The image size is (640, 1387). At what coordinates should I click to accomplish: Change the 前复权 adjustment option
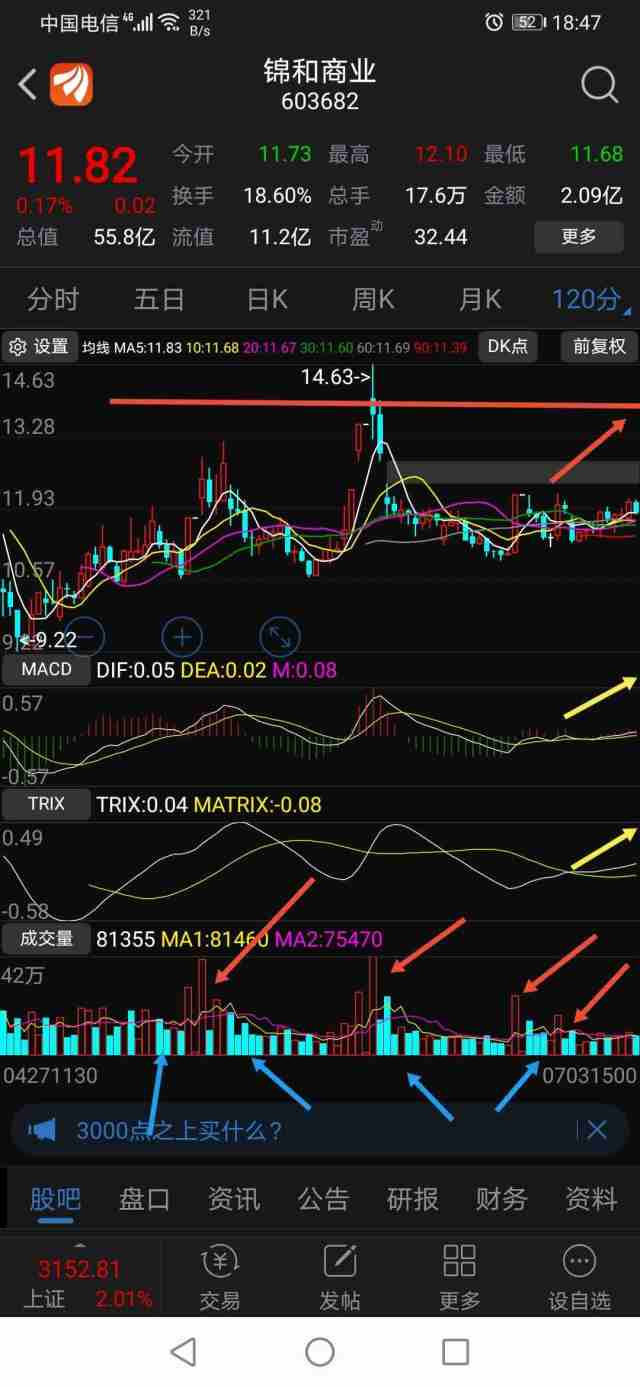(598, 347)
